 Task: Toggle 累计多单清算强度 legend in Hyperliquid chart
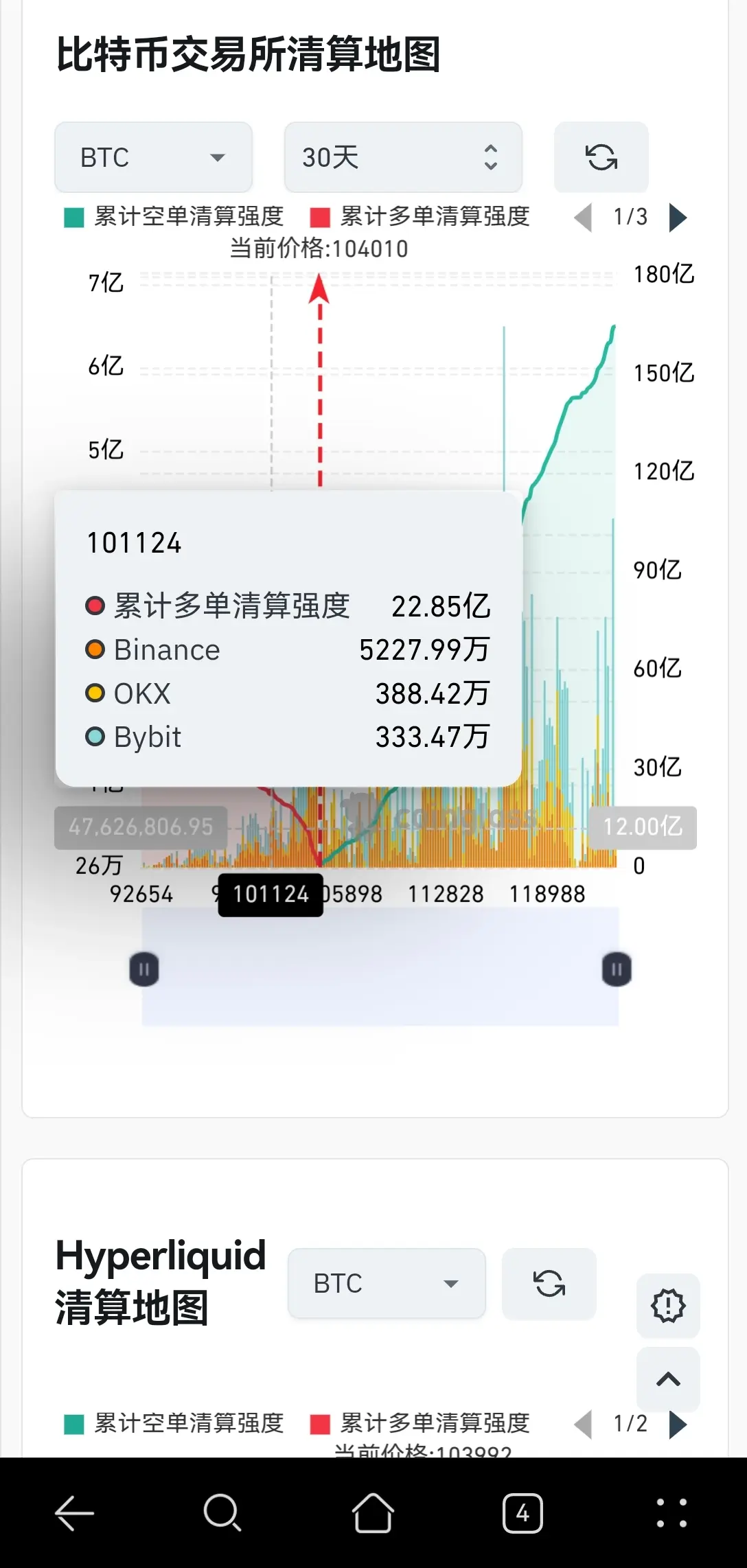pos(420,1424)
